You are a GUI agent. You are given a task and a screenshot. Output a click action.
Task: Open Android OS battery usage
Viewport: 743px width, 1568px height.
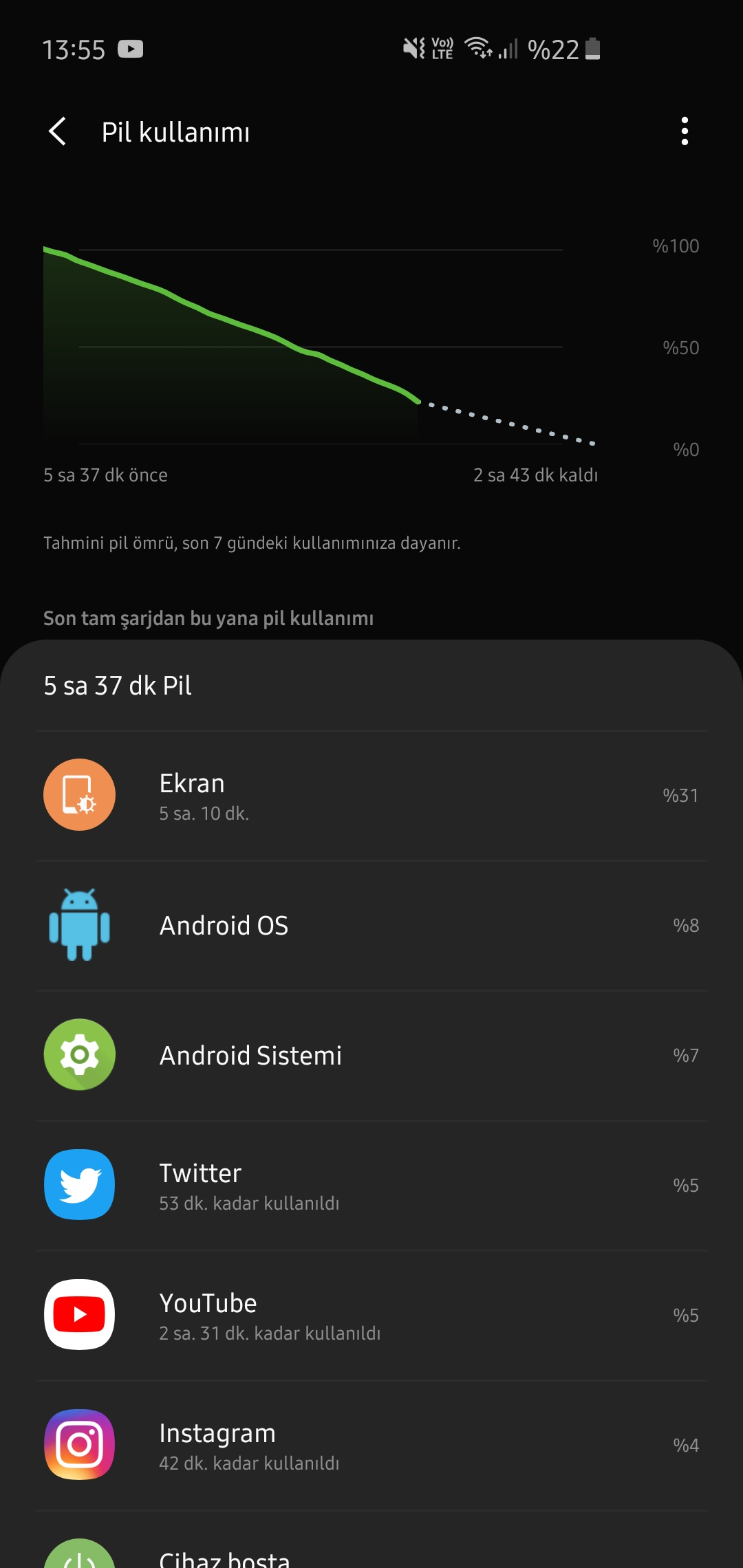click(x=371, y=926)
